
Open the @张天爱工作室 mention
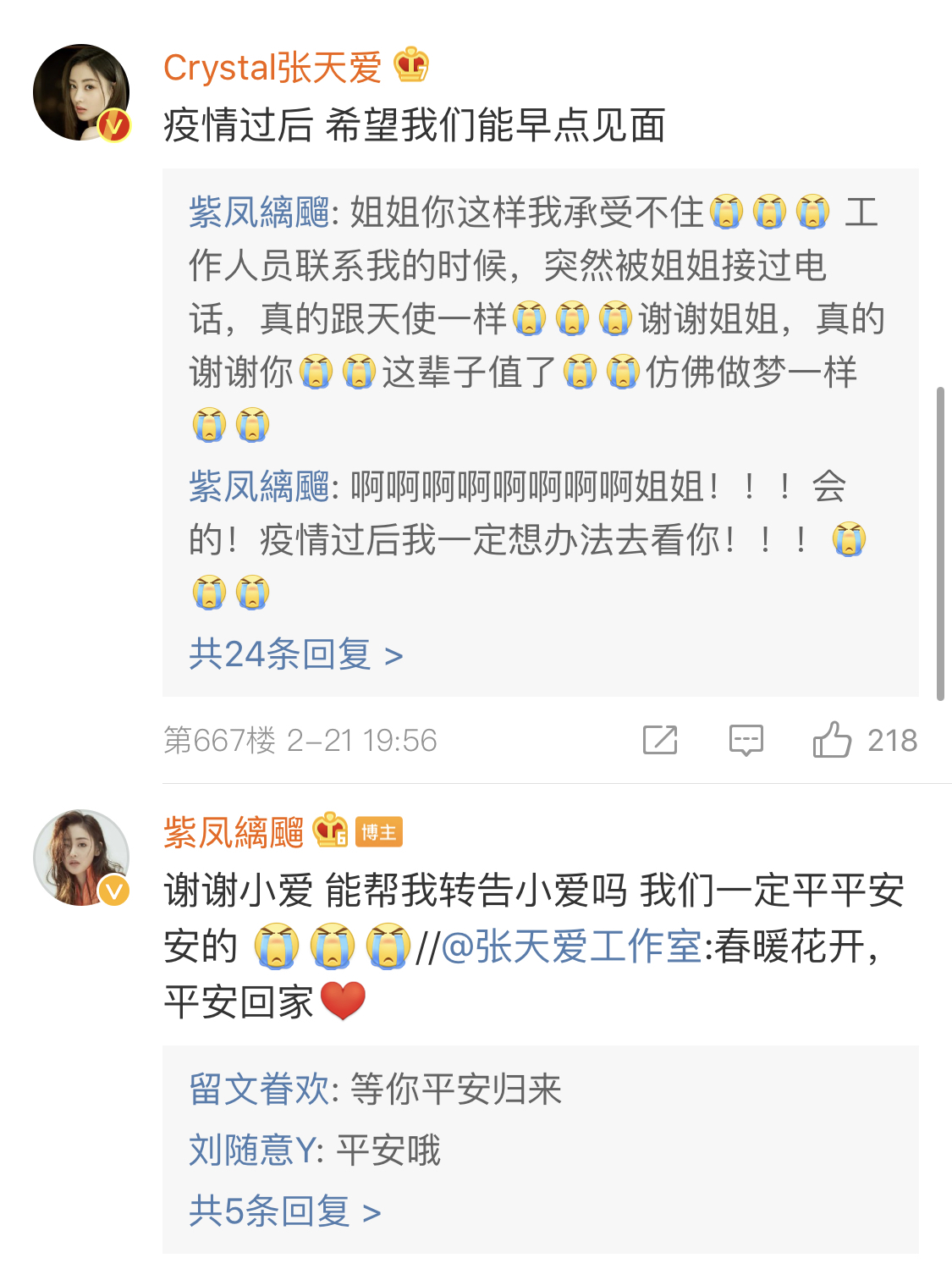coord(571,946)
